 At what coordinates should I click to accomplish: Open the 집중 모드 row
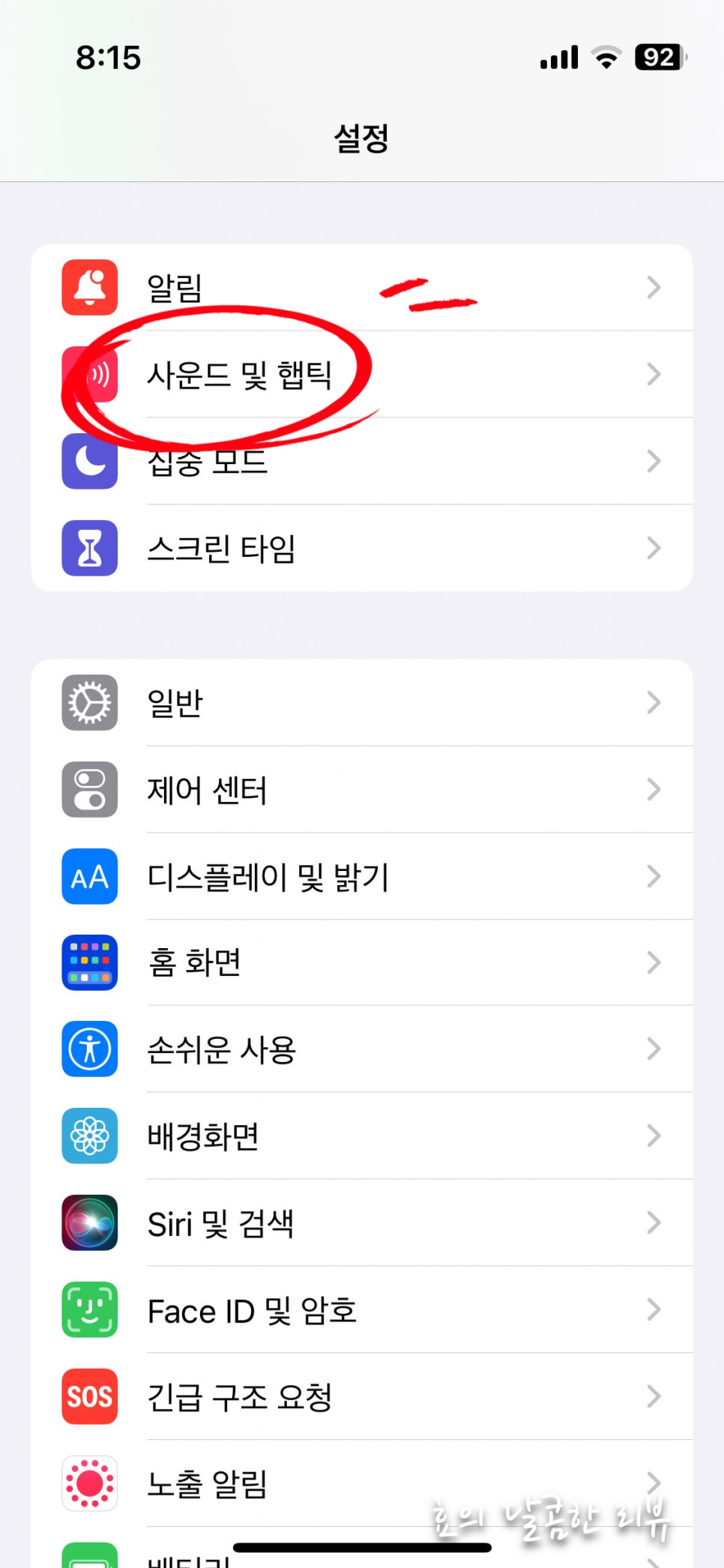pyautogui.click(x=362, y=461)
